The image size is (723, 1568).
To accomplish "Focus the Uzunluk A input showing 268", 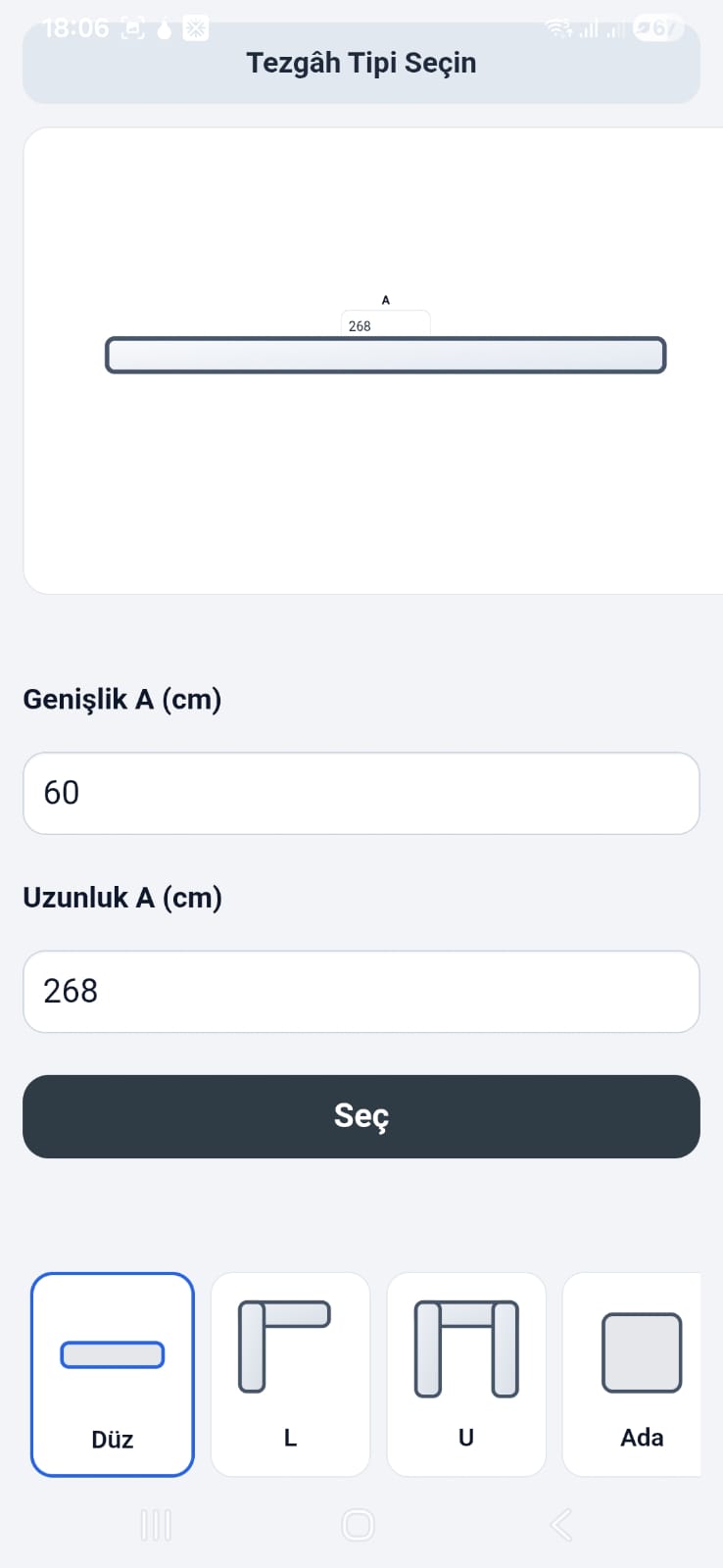I will click(361, 991).
